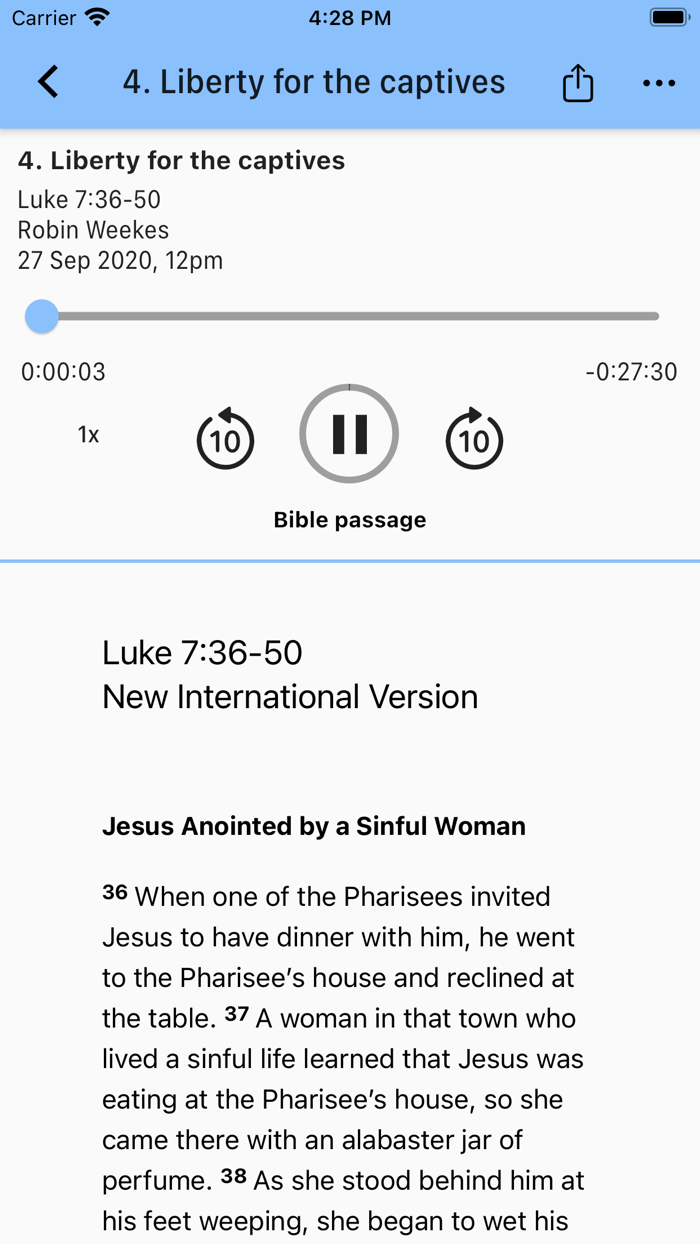
Task: Skip forward 10 seconds
Action: (x=474, y=438)
